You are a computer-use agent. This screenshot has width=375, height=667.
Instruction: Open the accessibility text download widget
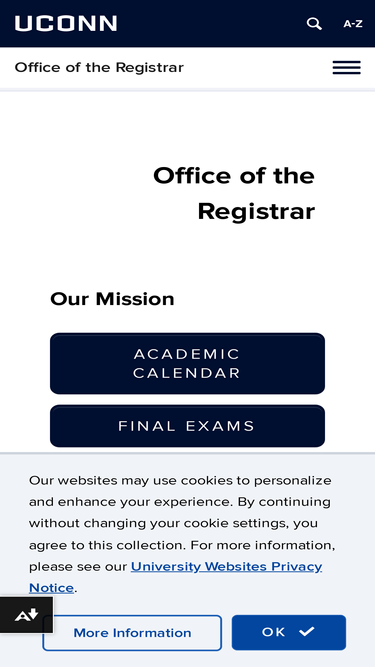pos(26,615)
